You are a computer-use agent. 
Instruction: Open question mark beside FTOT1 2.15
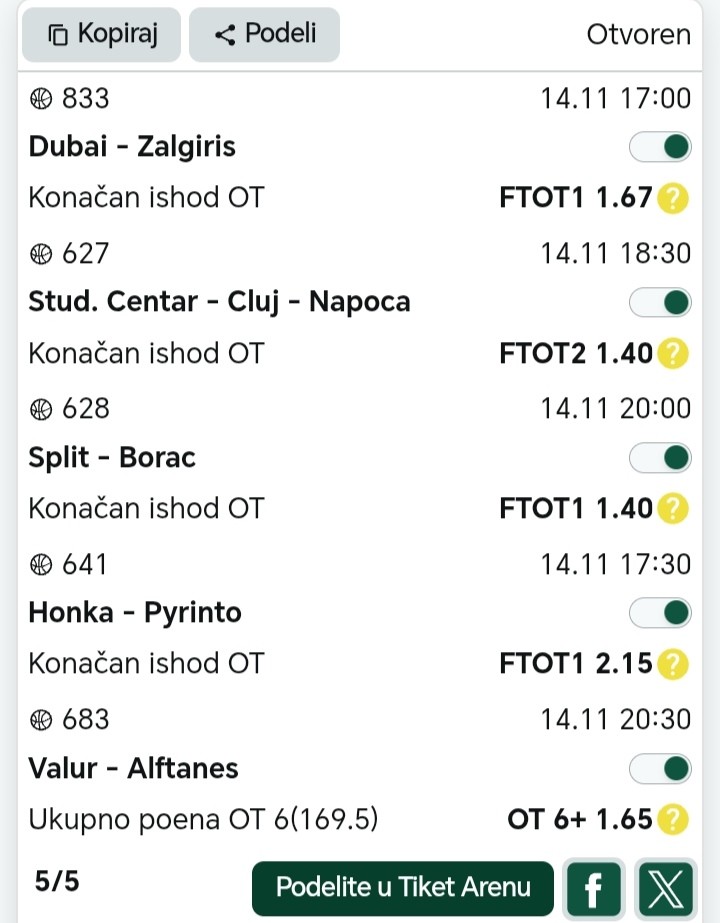tap(674, 663)
